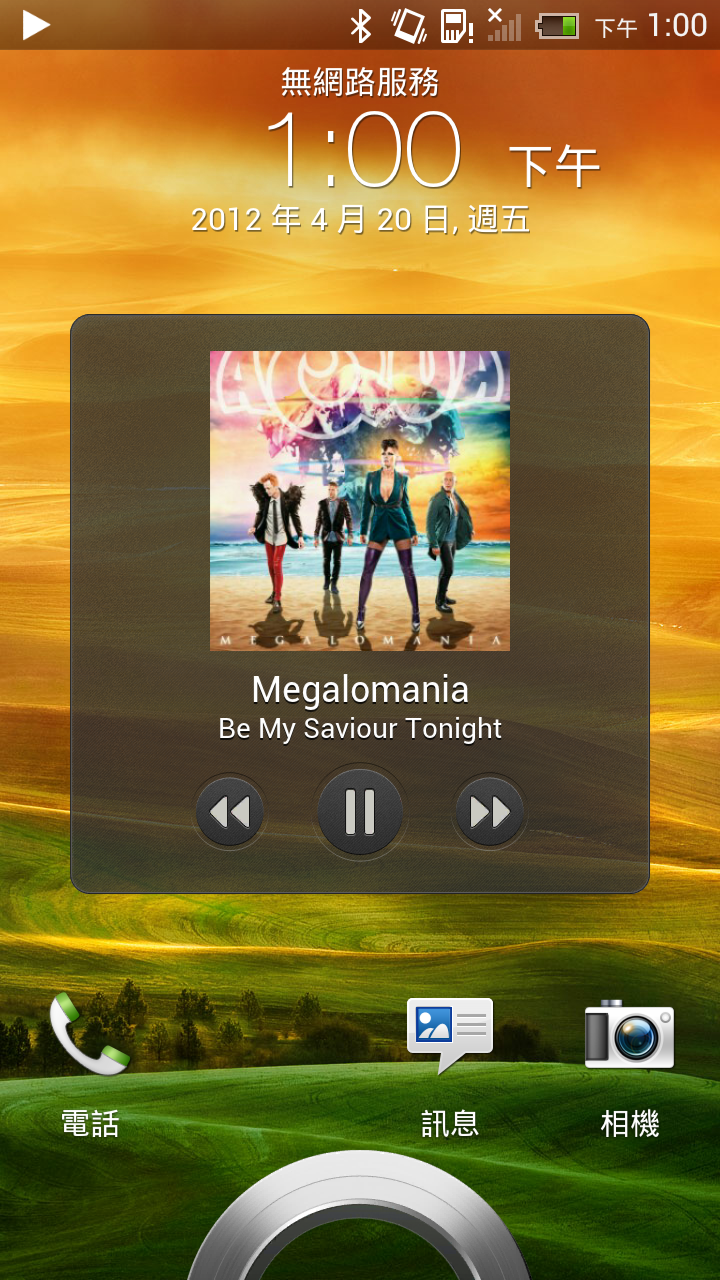Launch the 相機 camera shortcut

pos(629,1035)
